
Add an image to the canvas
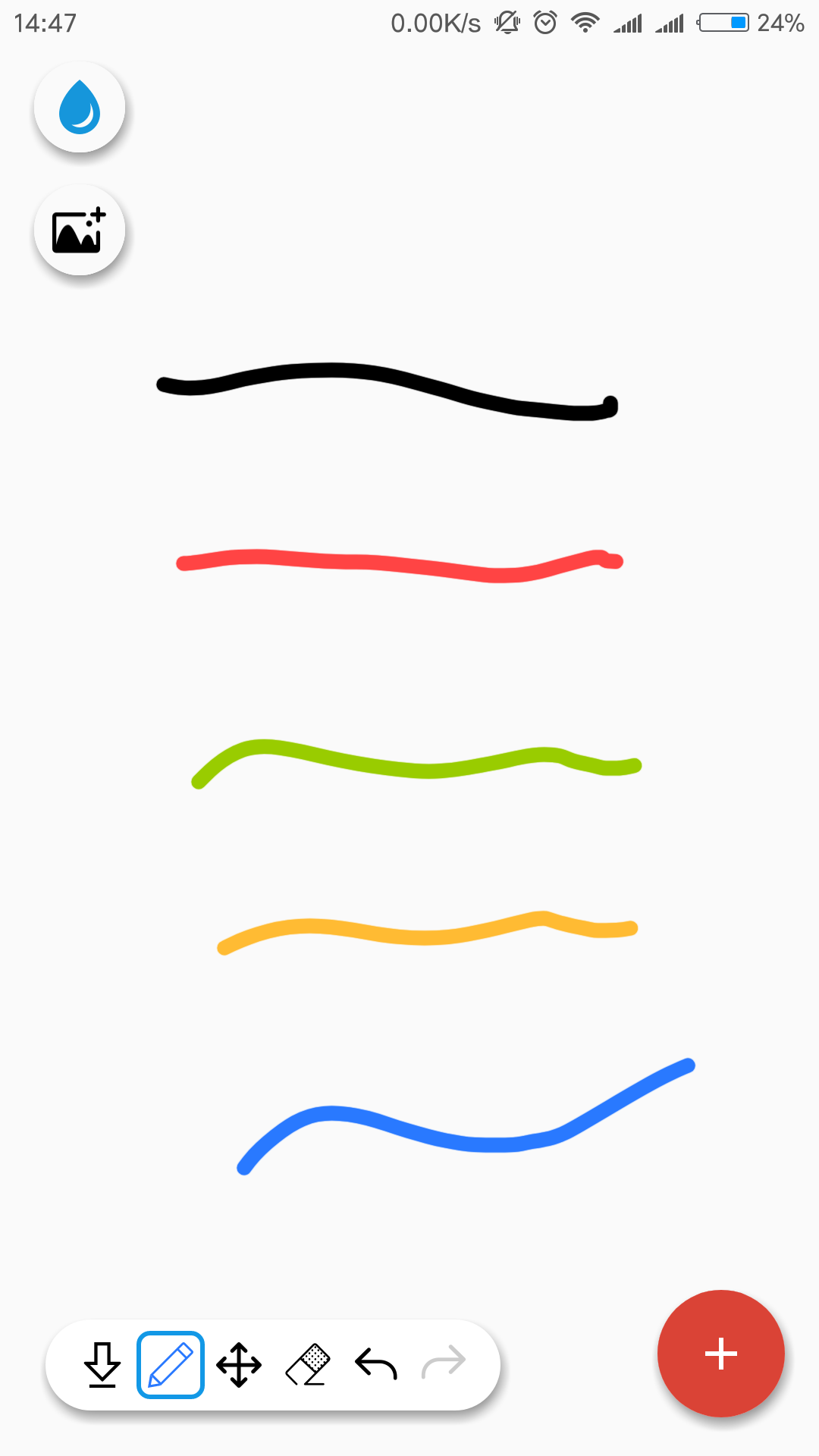pyautogui.click(x=80, y=231)
